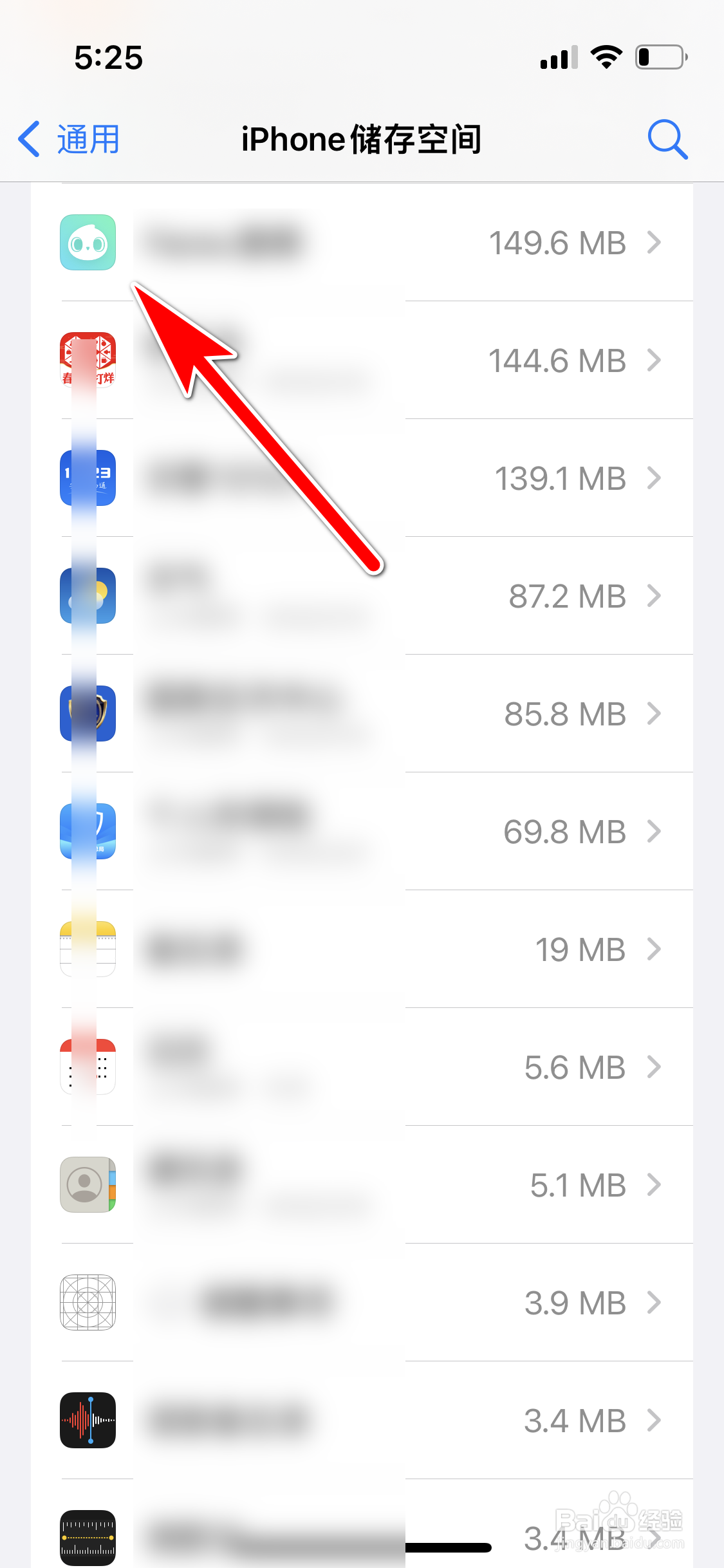Select the blue shield app icon
This screenshot has height=1568, width=724.
tap(89, 713)
